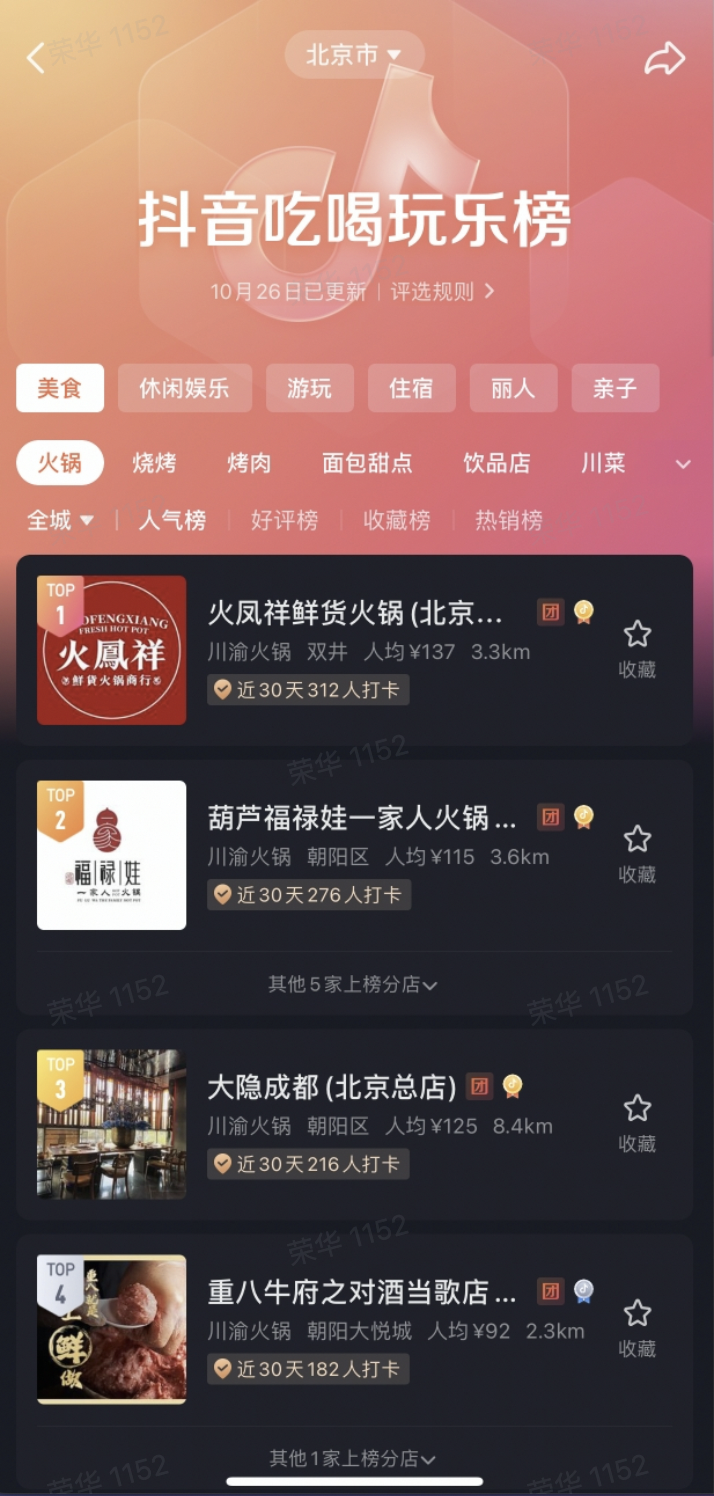Share this ranking list

tap(664, 58)
